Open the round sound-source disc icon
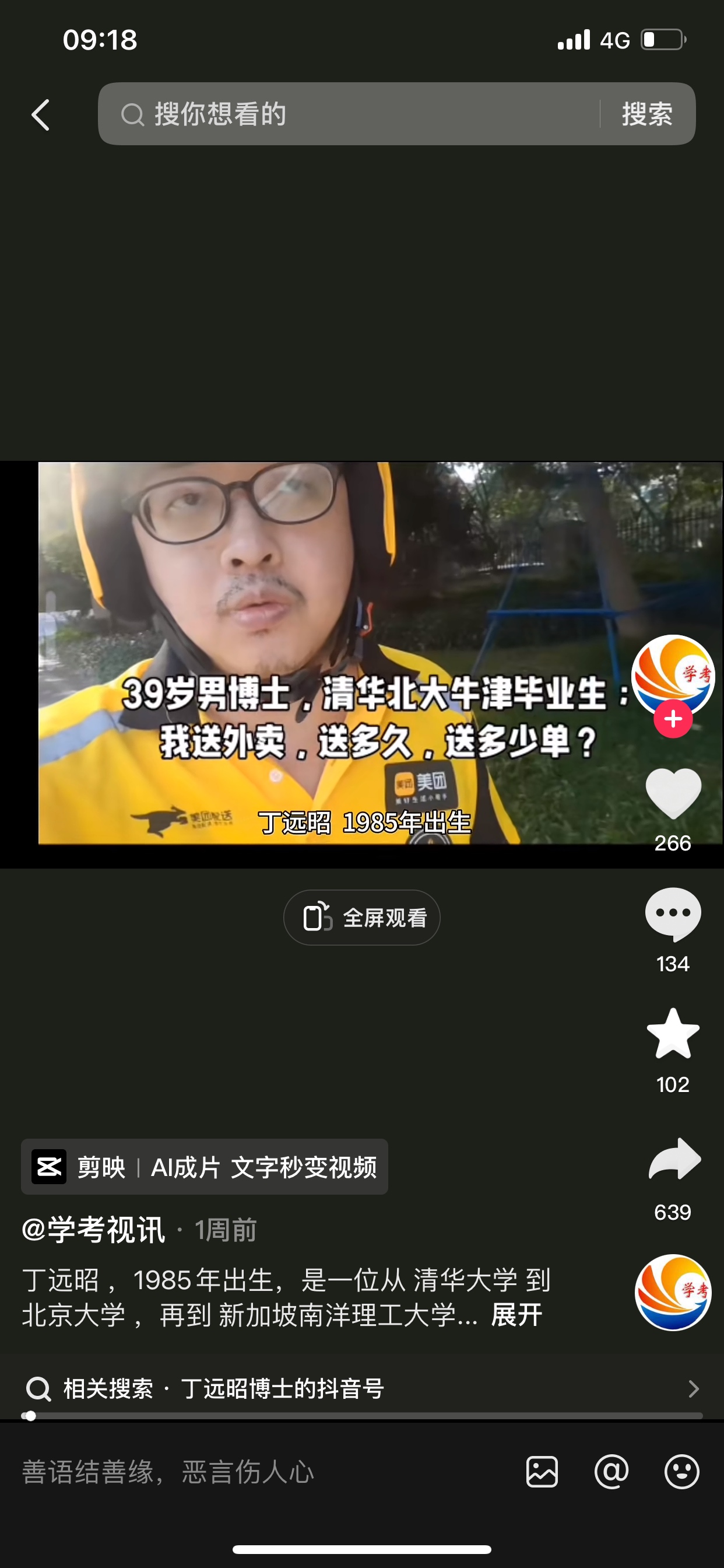 pos(672,1291)
